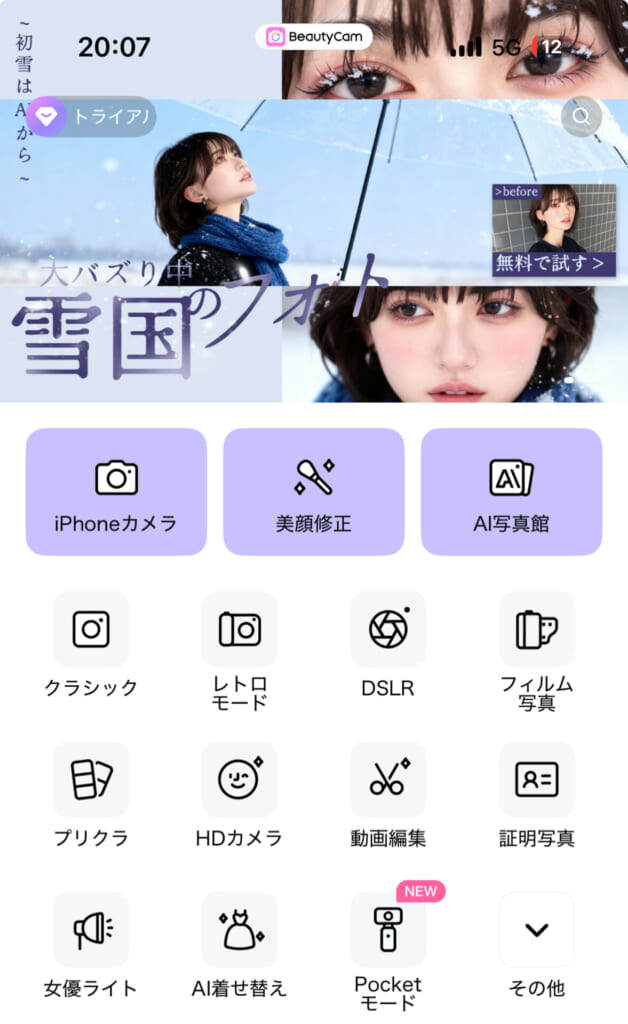
Task: Open AI写真館
Action: (511, 491)
